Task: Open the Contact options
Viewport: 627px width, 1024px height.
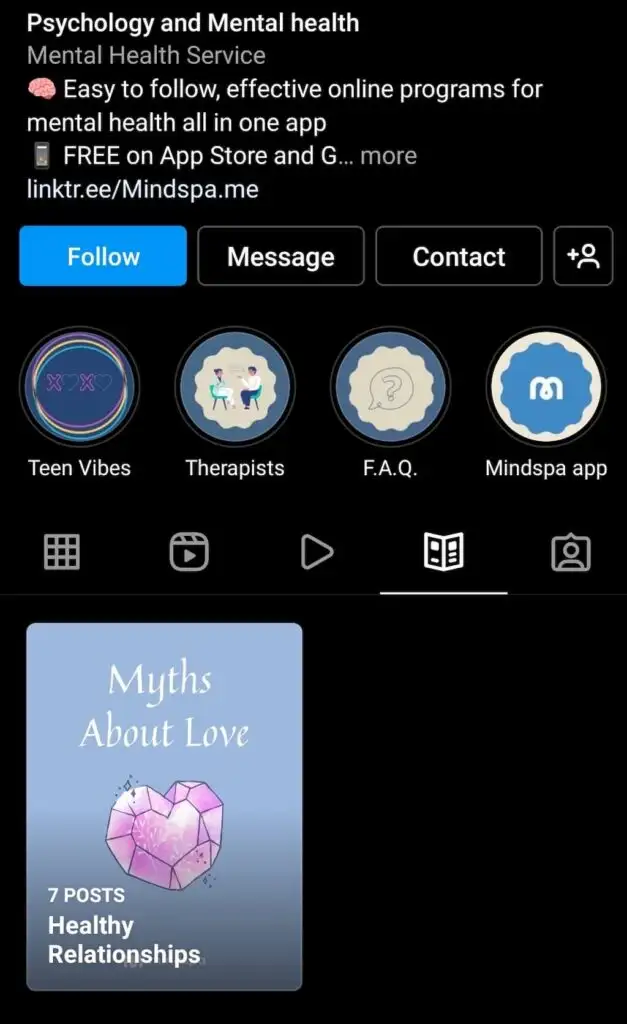Action: (458, 256)
